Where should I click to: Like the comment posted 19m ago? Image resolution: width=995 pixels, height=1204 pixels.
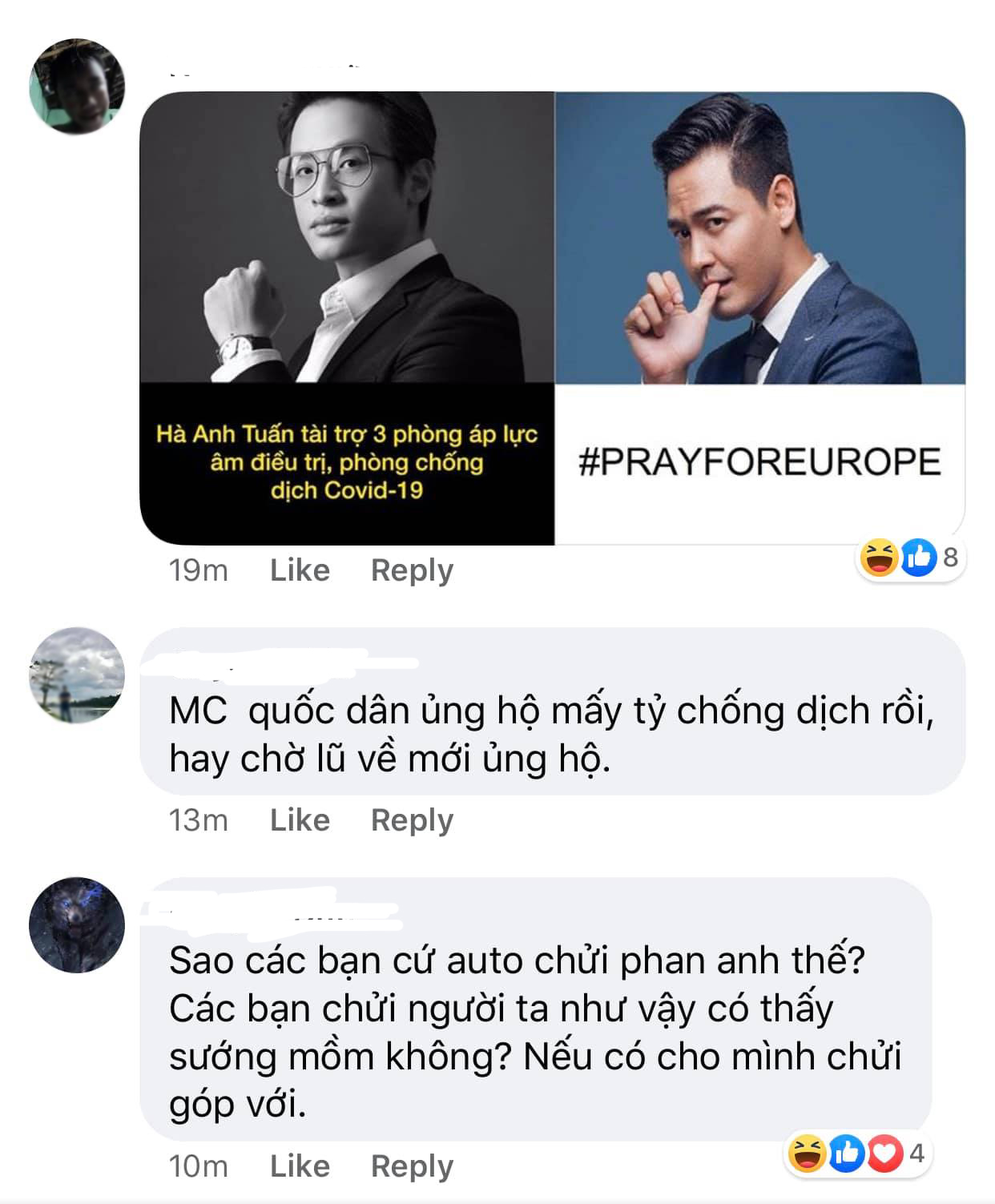(300, 570)
